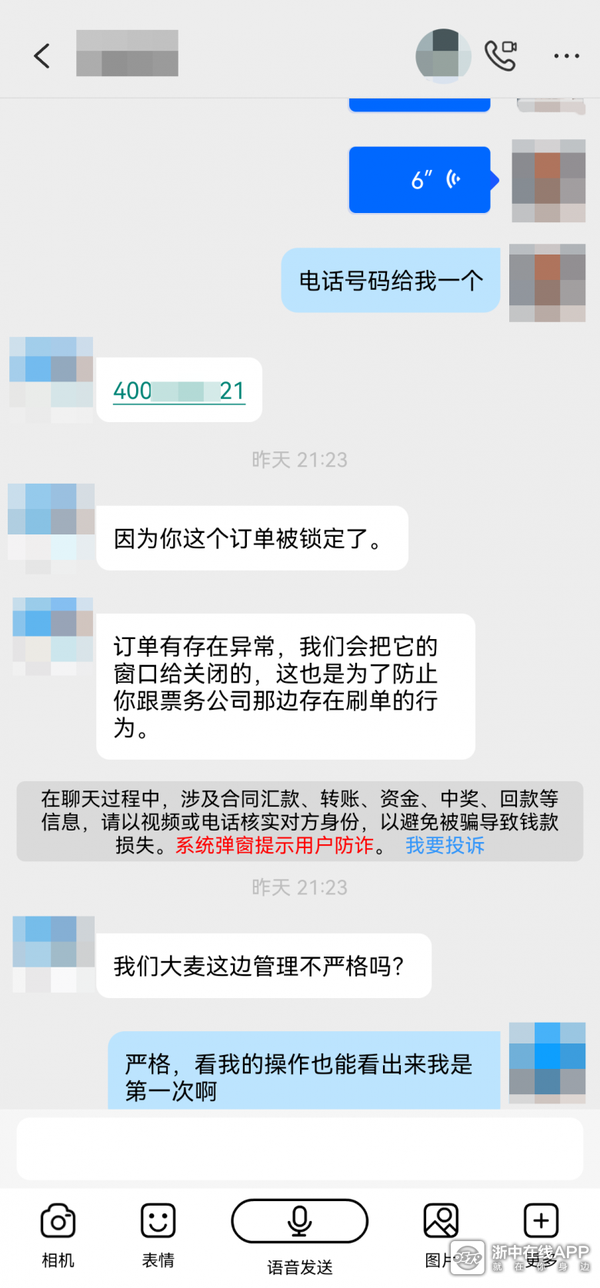Play the 6-second voice message
Screen dimensions: 600x1288
pyautogui.click(x=420, y=180)
